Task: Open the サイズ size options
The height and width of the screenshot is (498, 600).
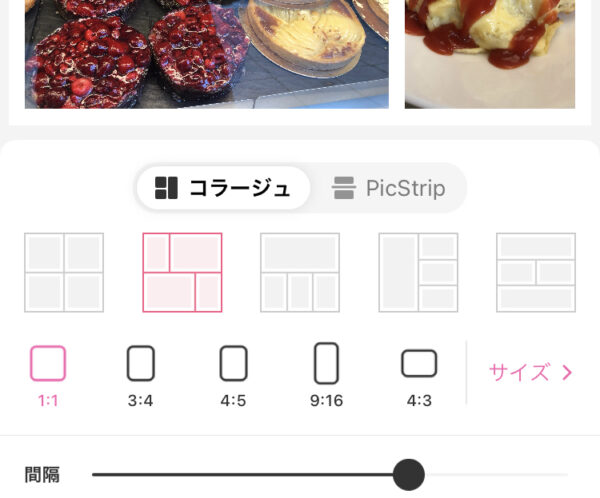Action: (x=531, y=373)
